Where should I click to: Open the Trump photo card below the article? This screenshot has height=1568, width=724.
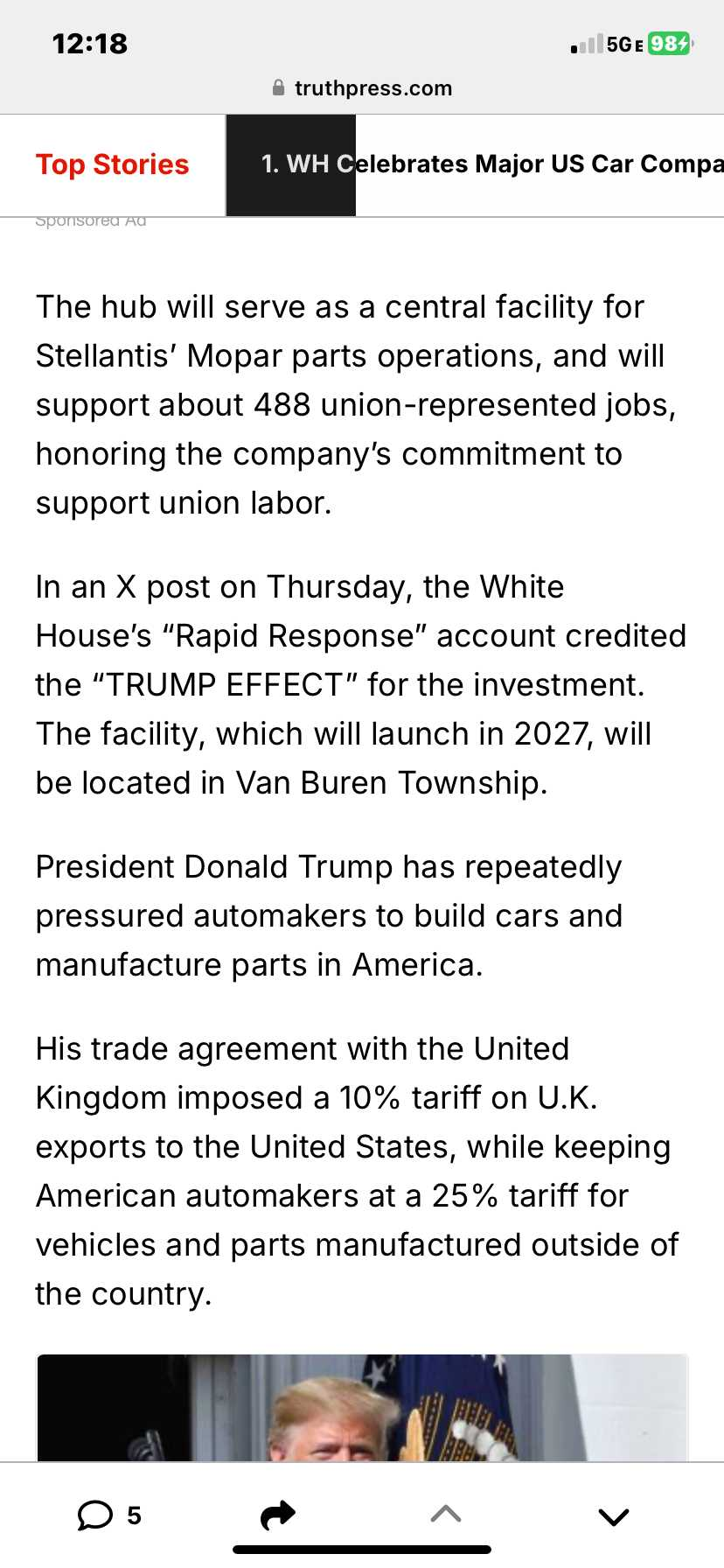point(362,1408)
